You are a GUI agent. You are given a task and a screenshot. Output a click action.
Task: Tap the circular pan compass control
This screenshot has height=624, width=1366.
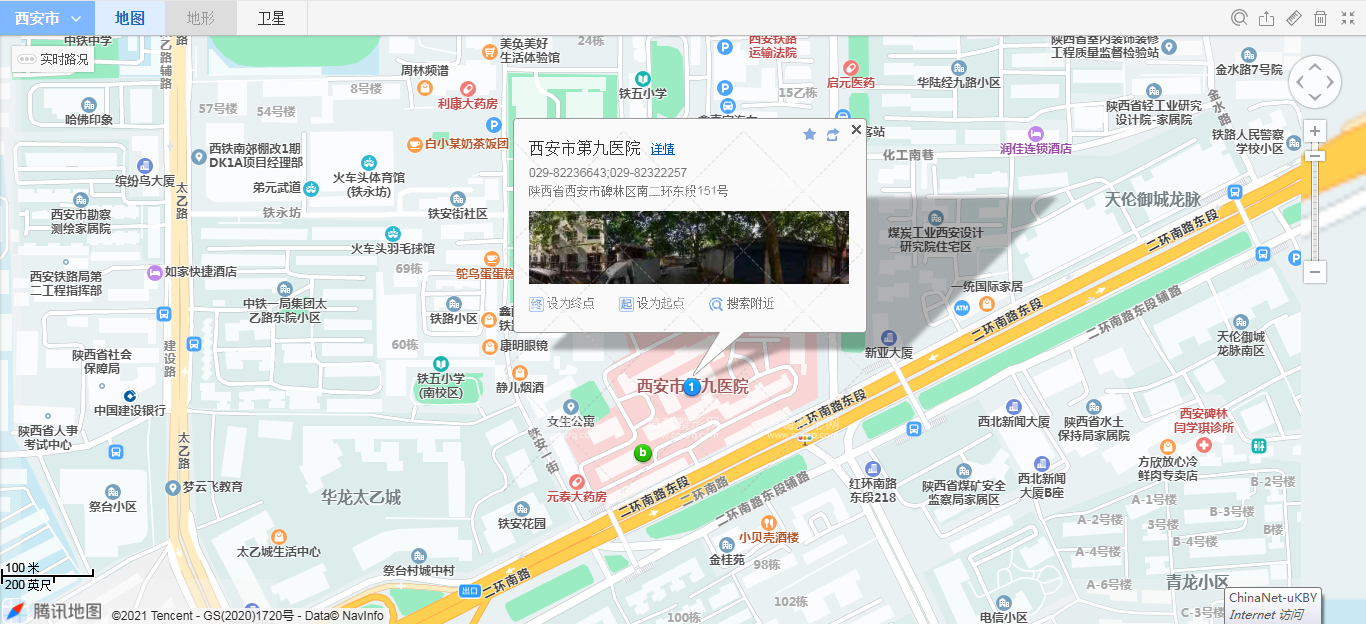point(1315,81)
